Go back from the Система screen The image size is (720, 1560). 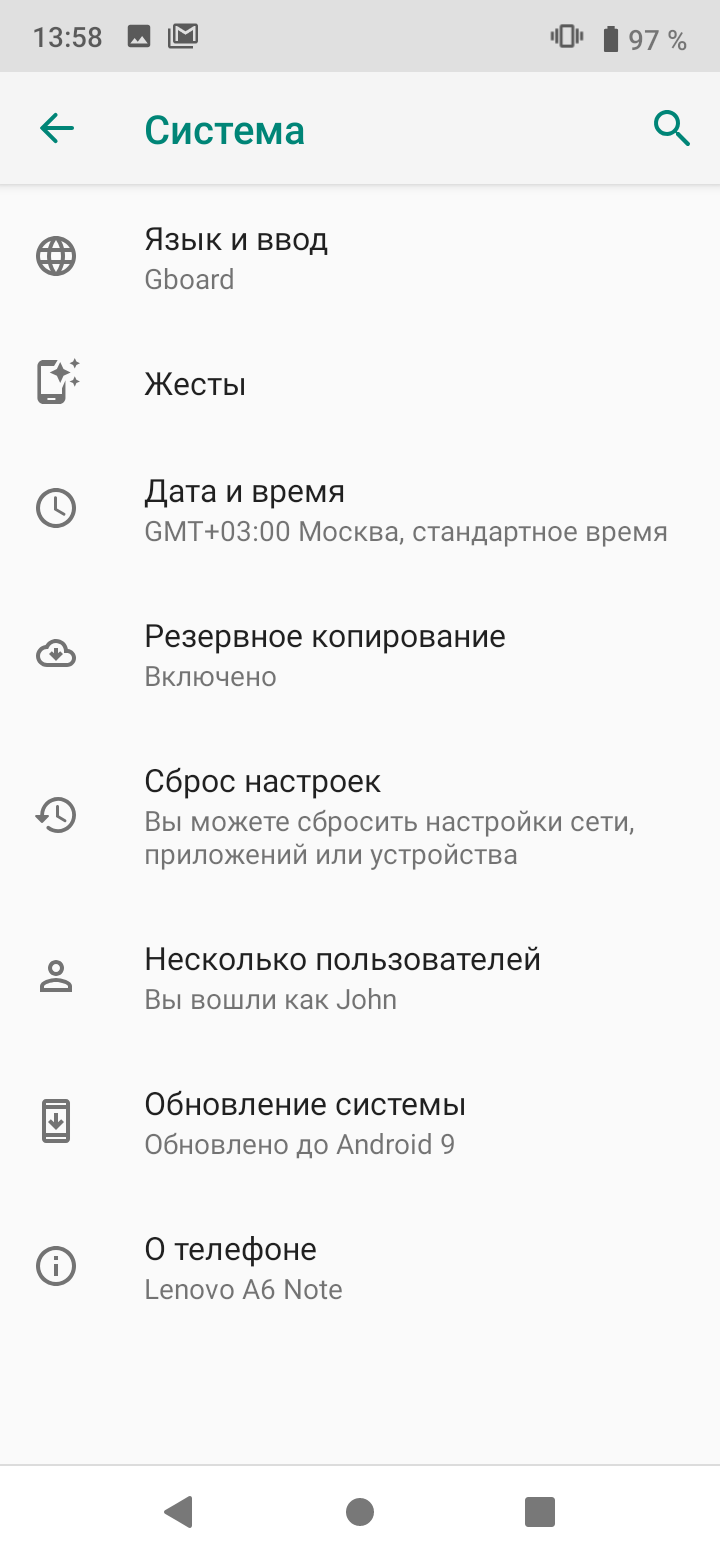[57, 128]
